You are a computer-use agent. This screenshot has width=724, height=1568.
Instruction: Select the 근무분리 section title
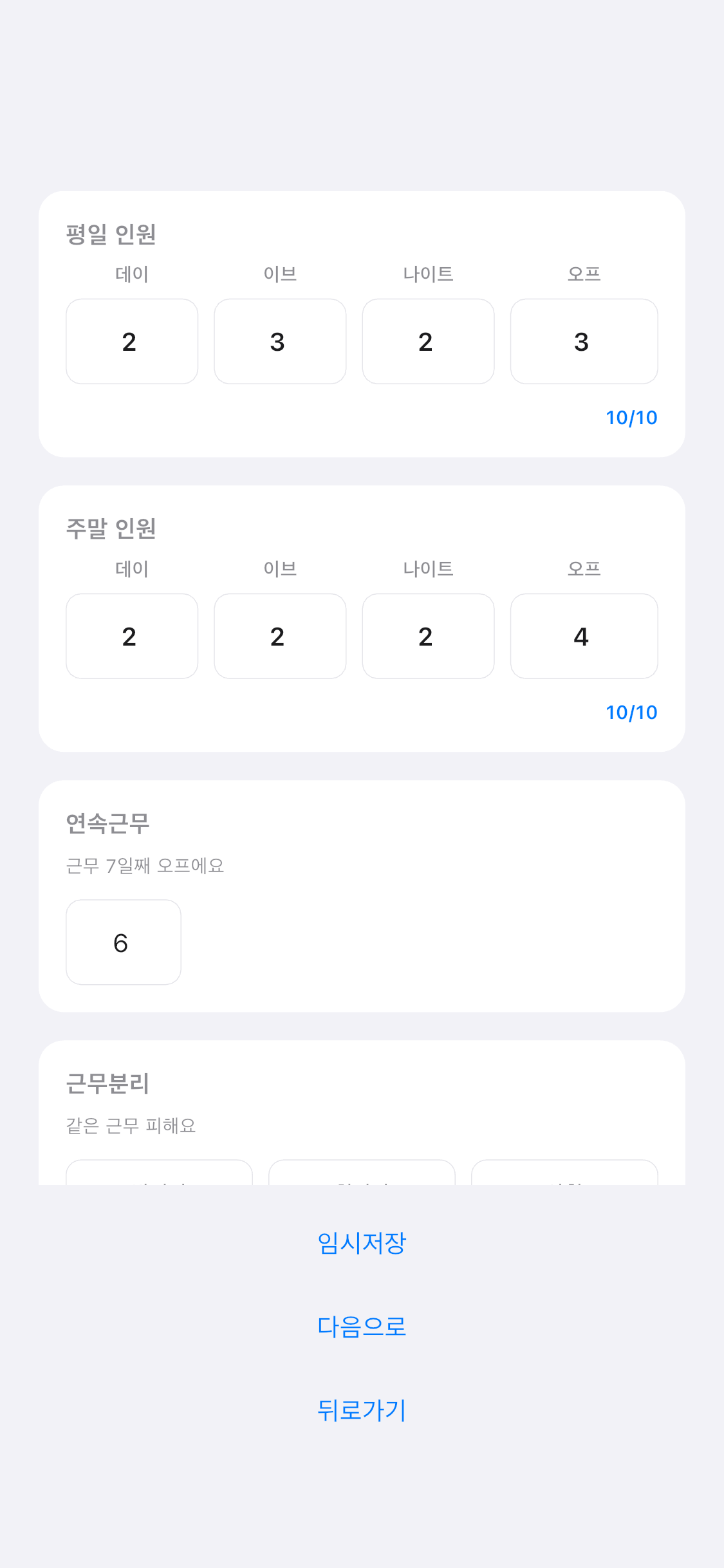point(107,1084)
